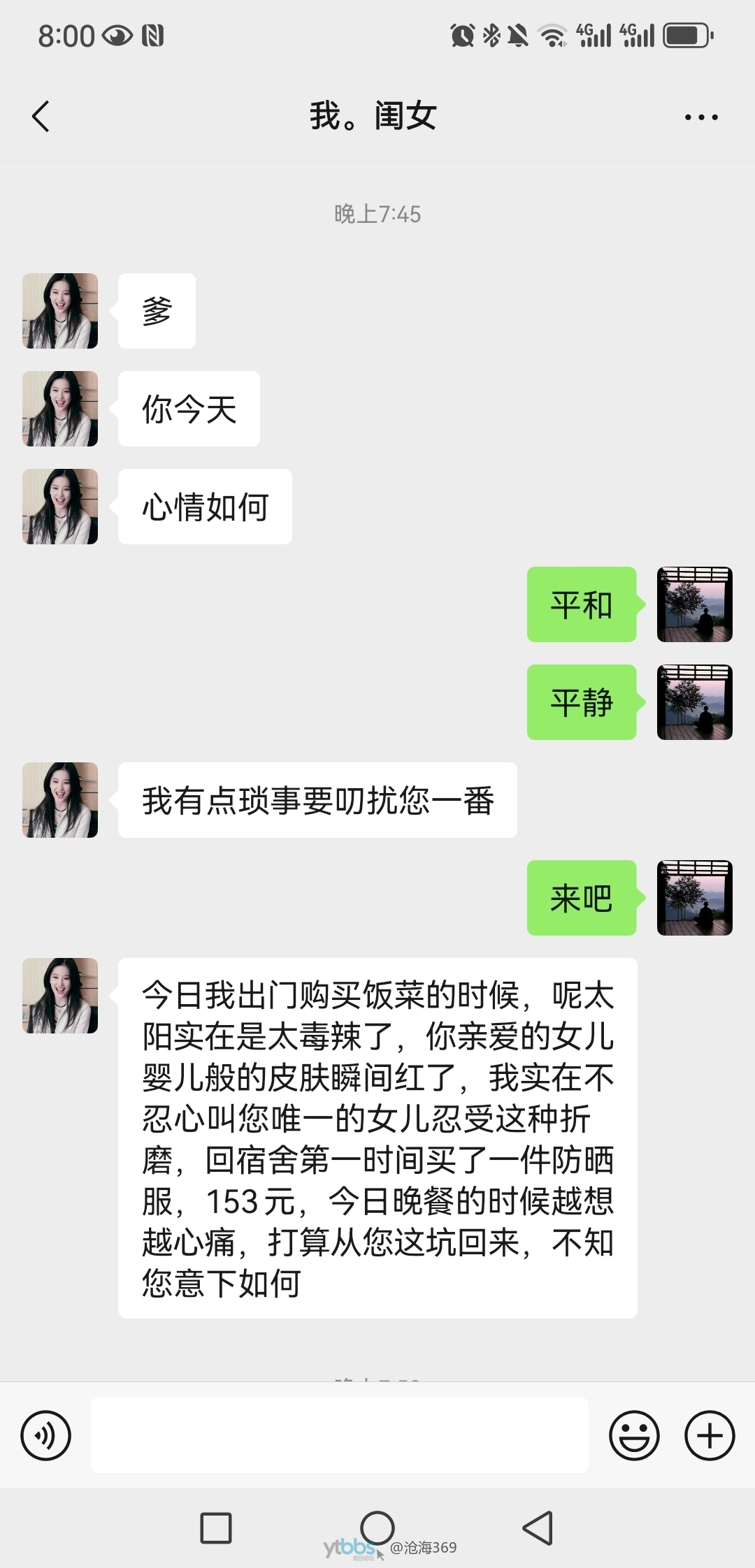Tap my avatar beside the 来吧 message
Image resolution: width=755 pixels, height=1568 pixels.
pos(694,898)
